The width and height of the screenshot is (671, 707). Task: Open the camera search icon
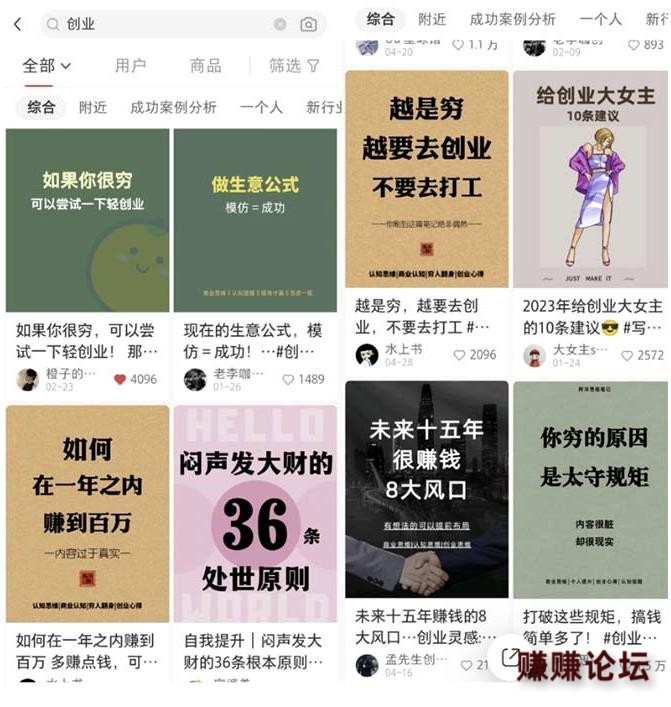(x=308, y=24)
